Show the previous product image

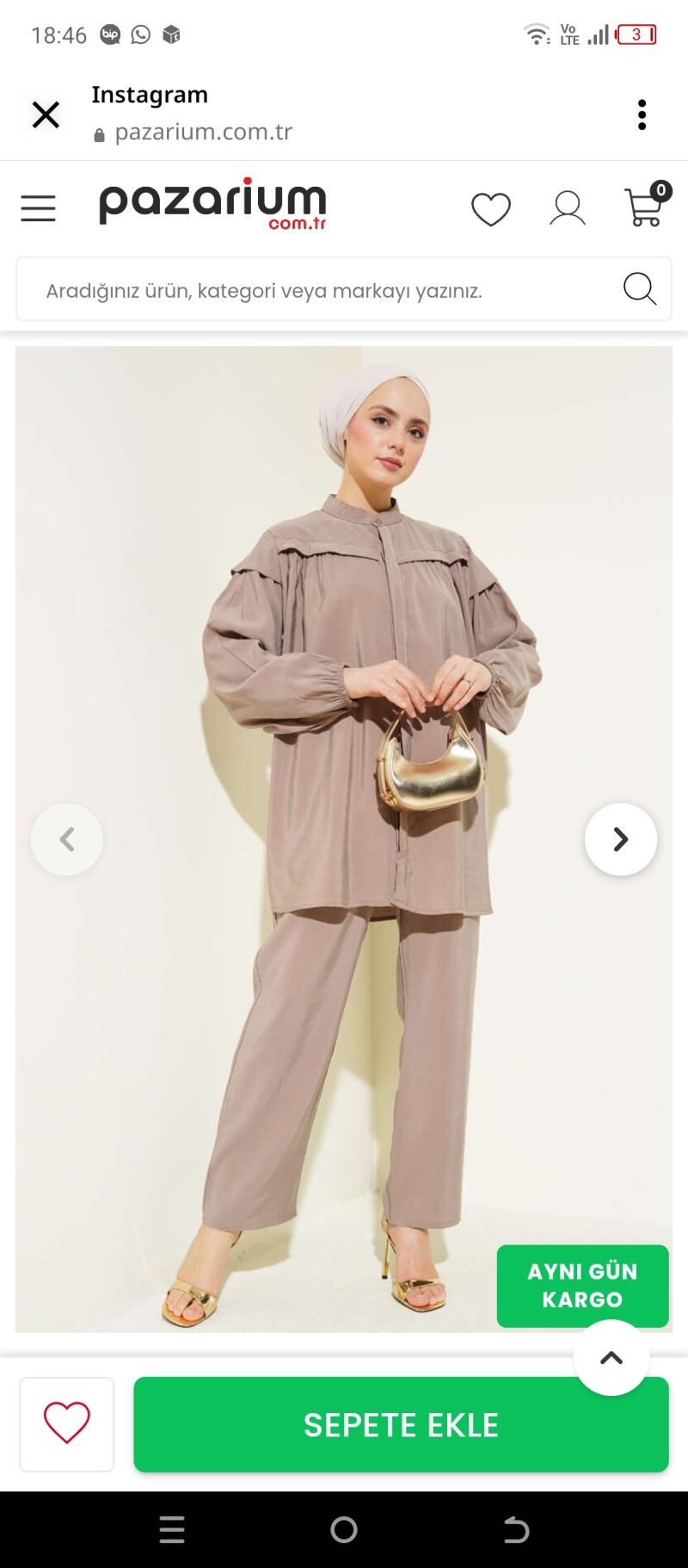tap(67, 839)
